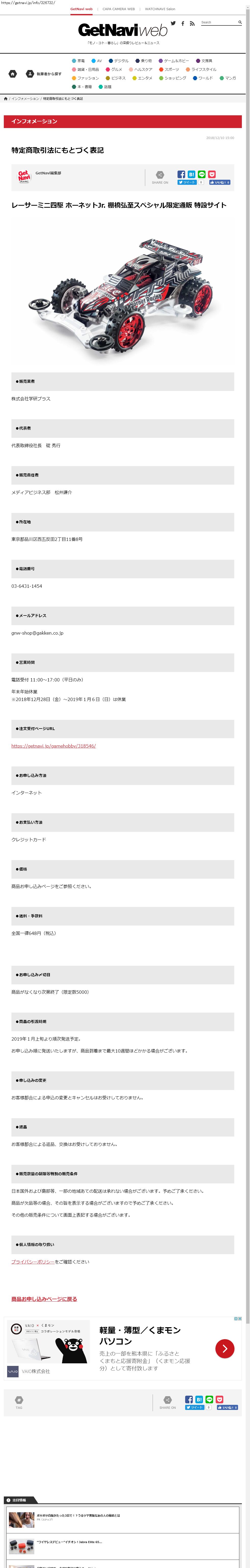Select the 家電 category
Screen dimensions: 250x1568
(x=79, y=61)
